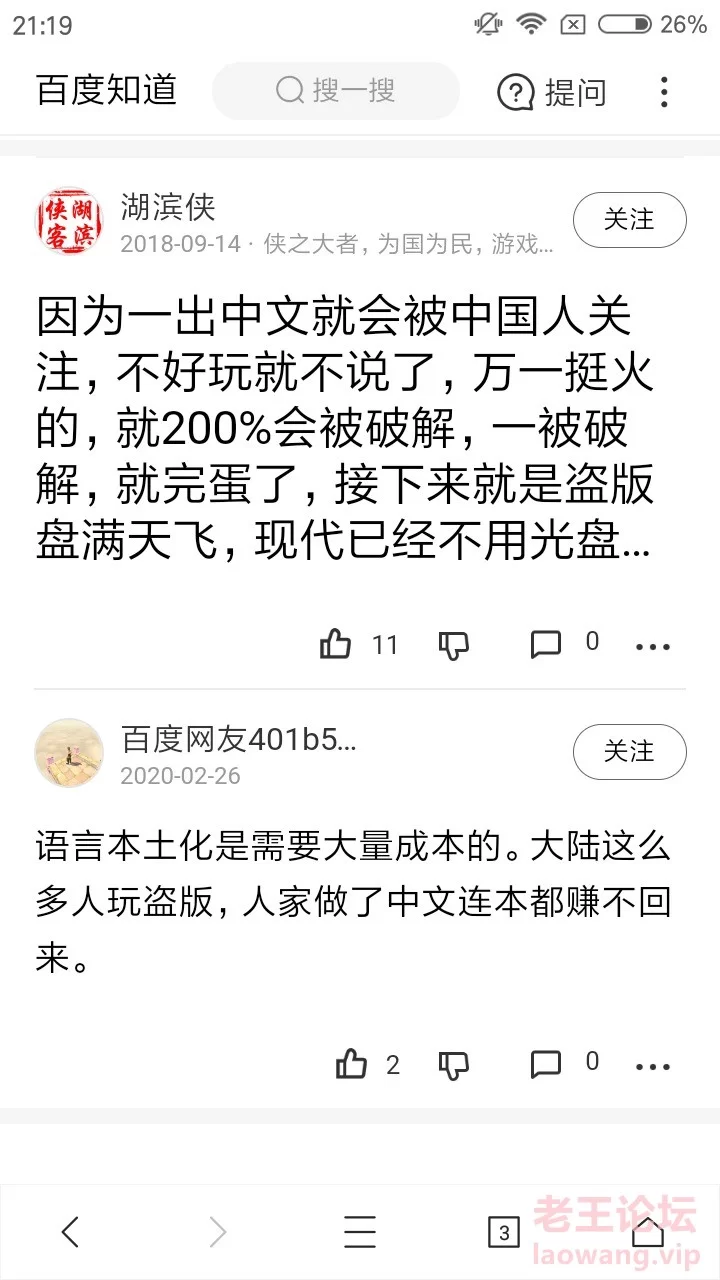This screenshot has height=1280, width=720.
Task: Open more options for 湖滨侠's answer
Action: pyautogui.click(x=653, y=647)
